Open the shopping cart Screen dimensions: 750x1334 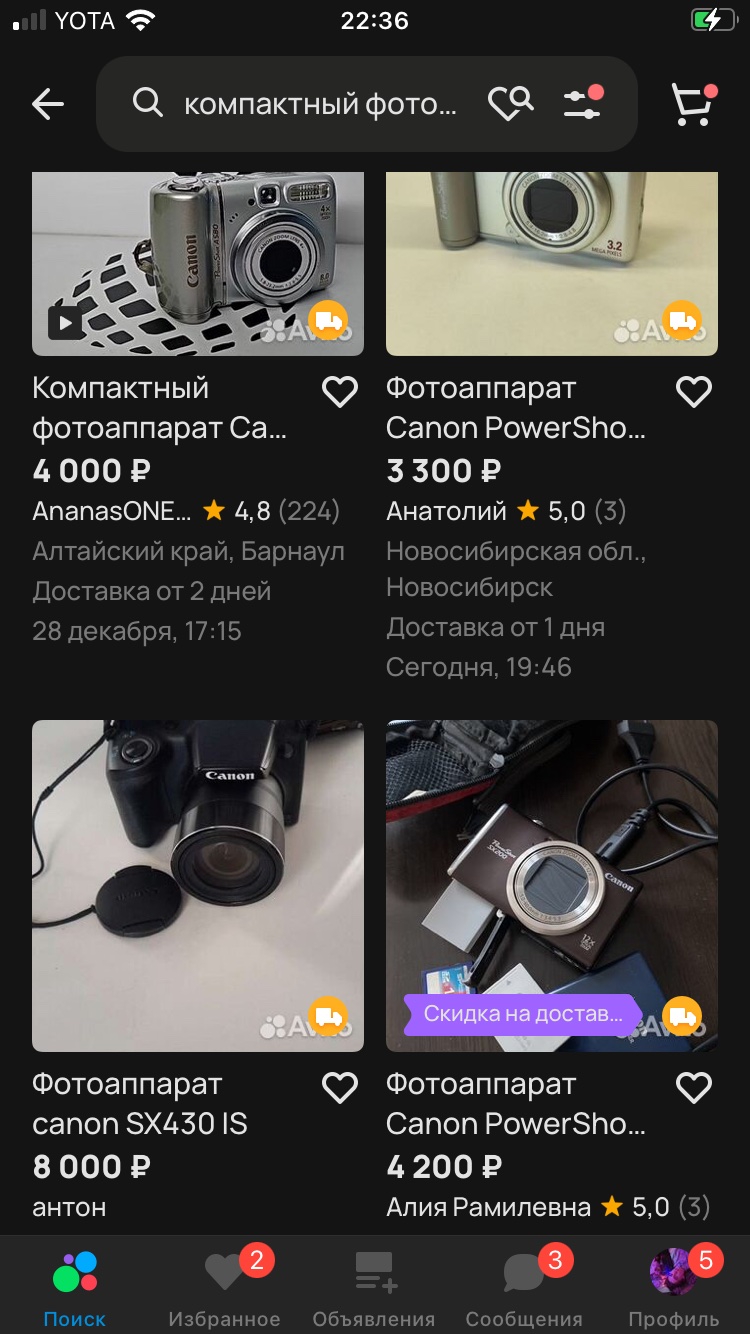click(x=692, y=103)
